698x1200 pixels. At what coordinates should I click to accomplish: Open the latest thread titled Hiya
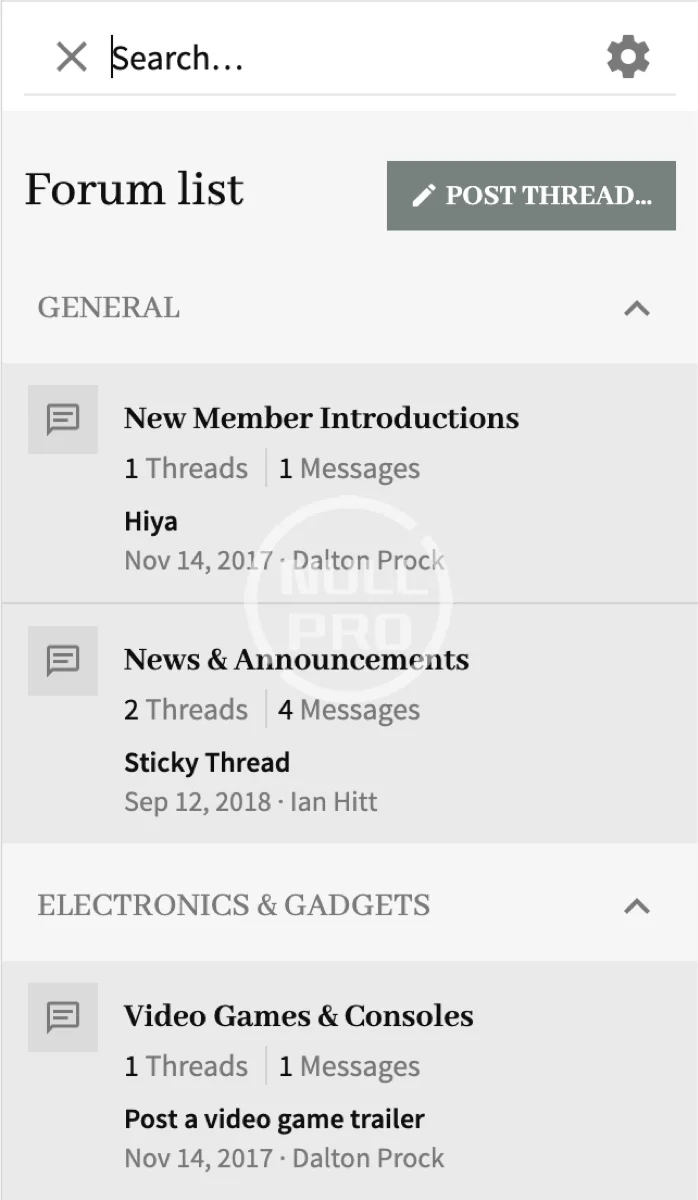pyautogui.click(x=151, y=521)
